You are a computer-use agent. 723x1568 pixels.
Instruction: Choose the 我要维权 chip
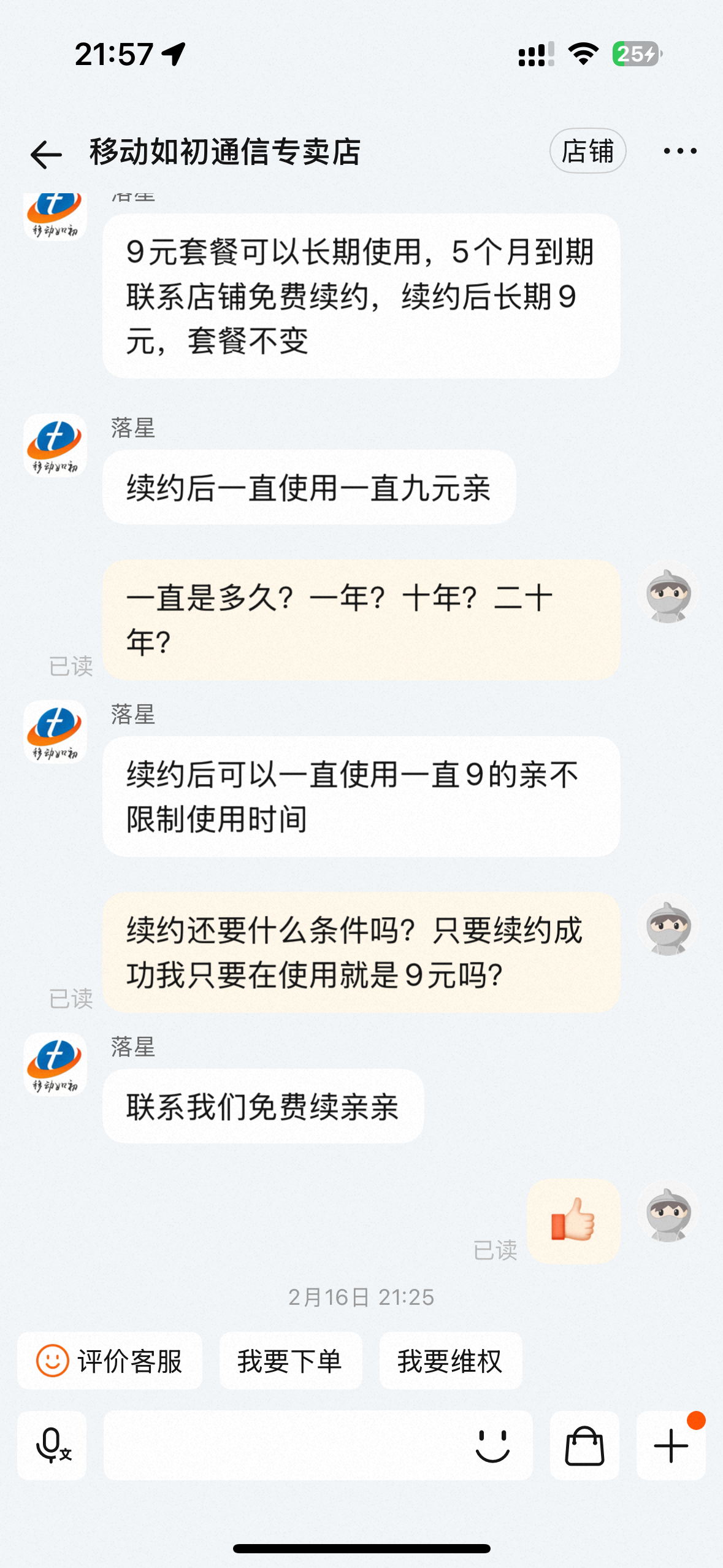point(451,1361)
